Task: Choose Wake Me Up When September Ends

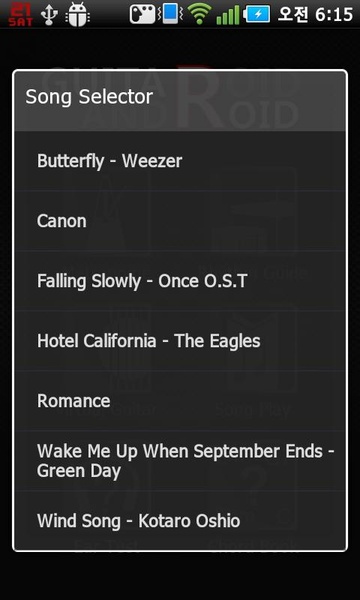Action: click(180, 461)
